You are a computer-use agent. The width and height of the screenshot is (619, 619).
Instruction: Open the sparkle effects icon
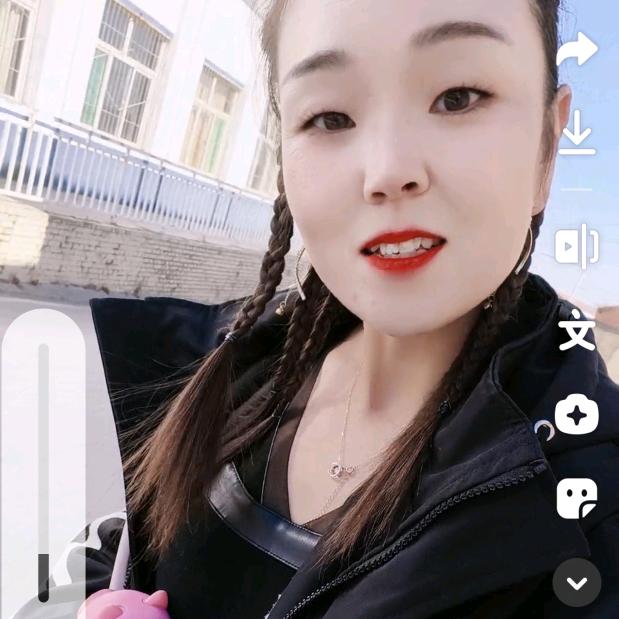[x=577, y=414]
